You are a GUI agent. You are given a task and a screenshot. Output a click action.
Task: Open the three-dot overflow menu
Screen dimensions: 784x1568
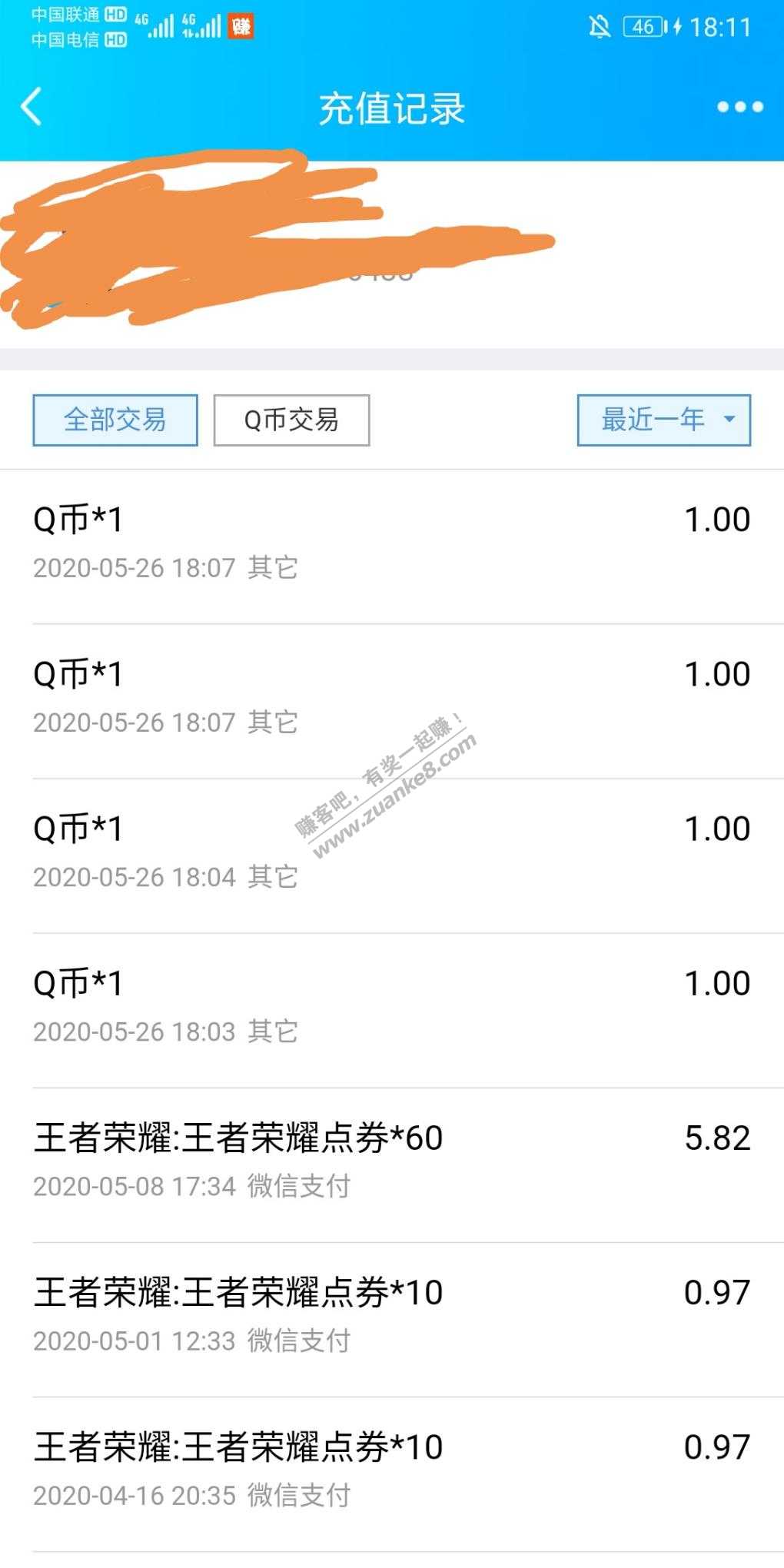click(x=739, y=107)
